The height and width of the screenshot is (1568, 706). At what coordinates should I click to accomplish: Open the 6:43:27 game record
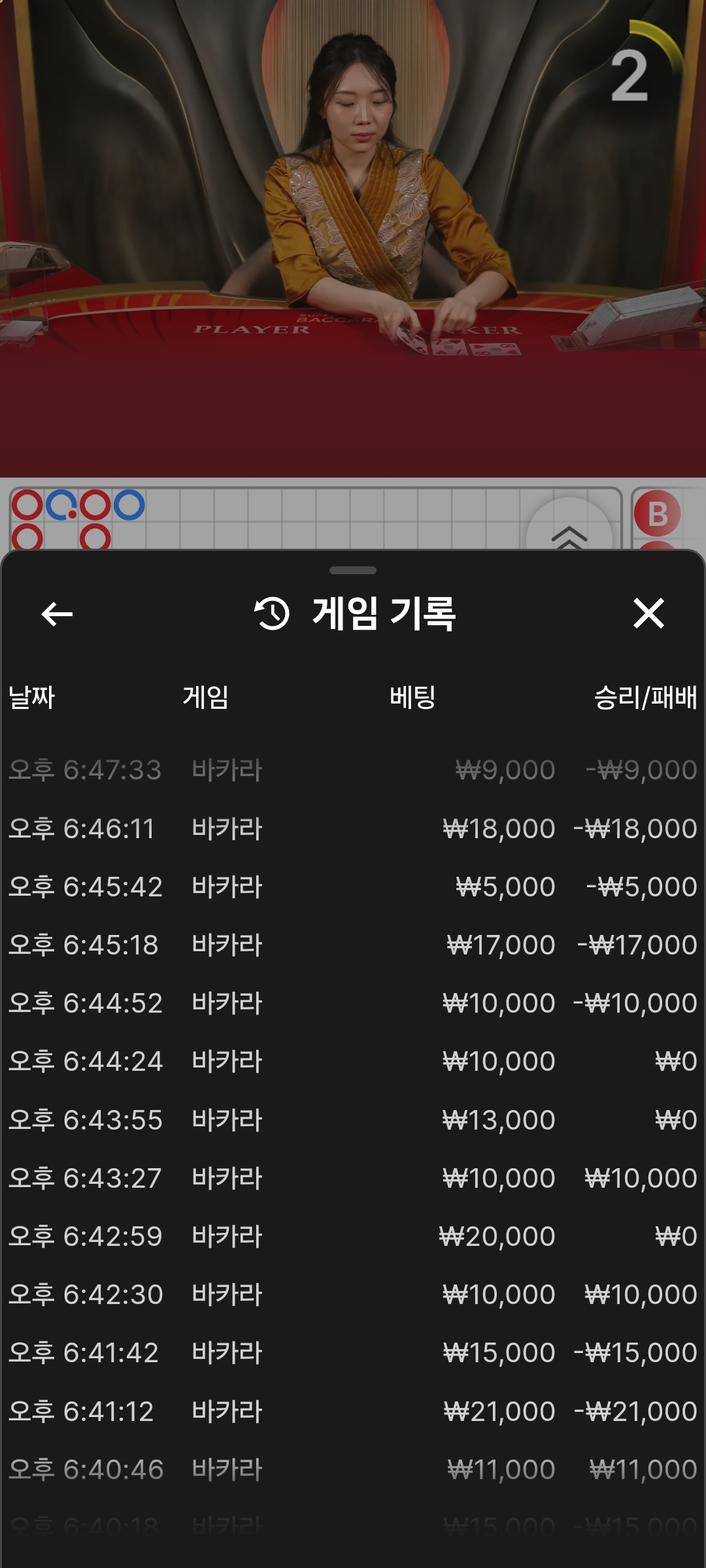pos(353,1178)
